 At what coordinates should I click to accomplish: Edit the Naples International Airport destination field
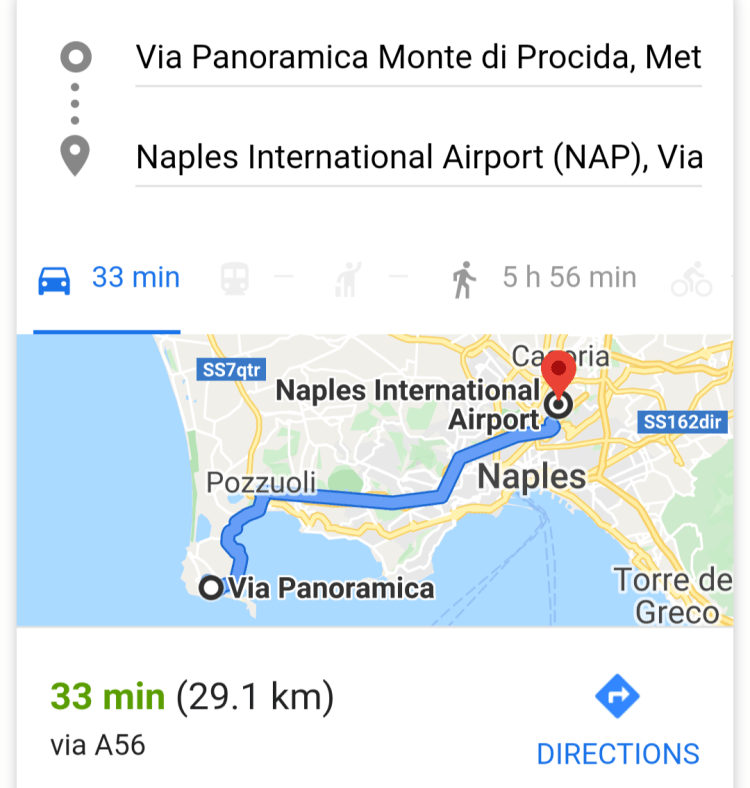(x=418, y=157)
